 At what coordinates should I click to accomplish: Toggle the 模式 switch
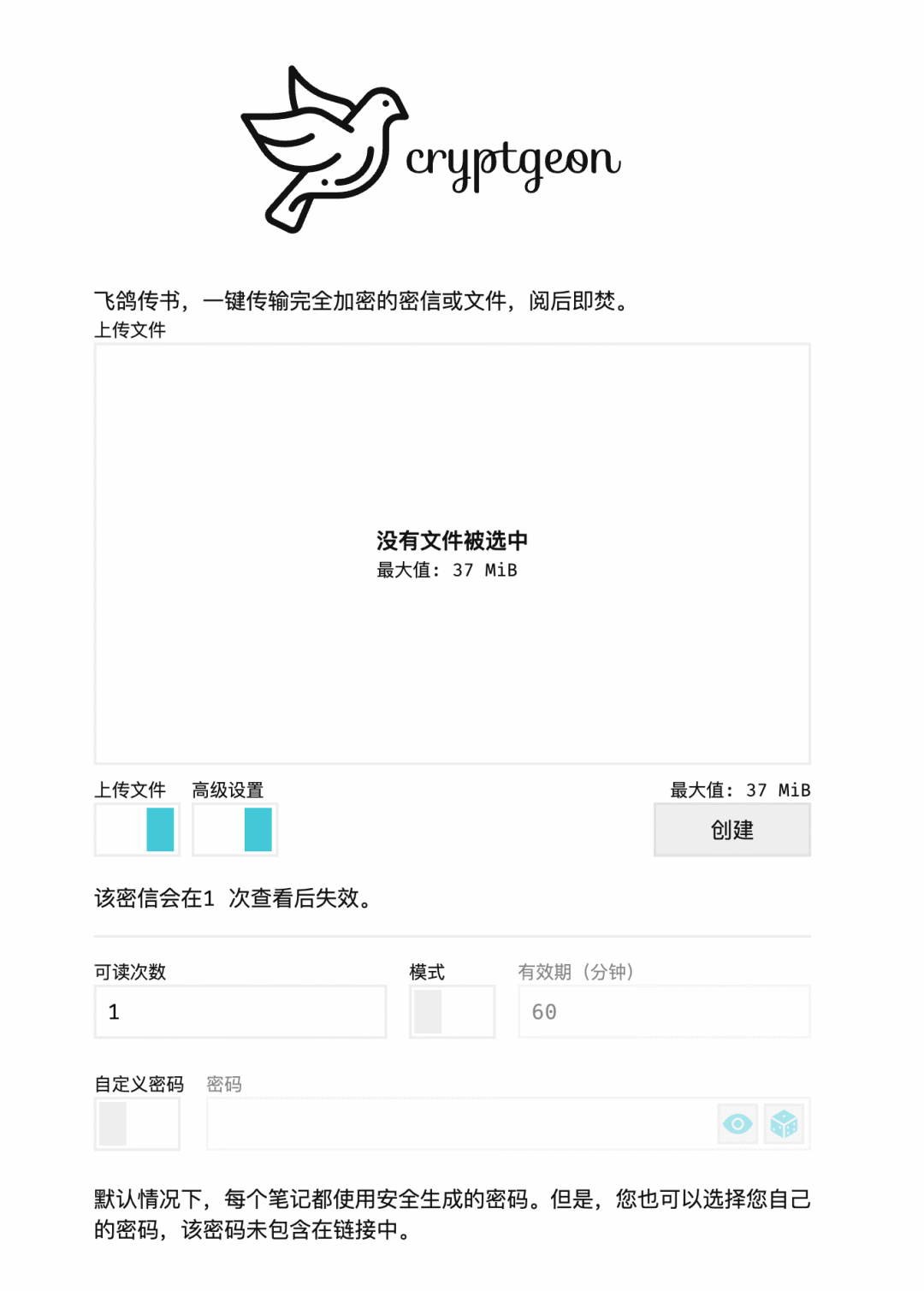452,1012
